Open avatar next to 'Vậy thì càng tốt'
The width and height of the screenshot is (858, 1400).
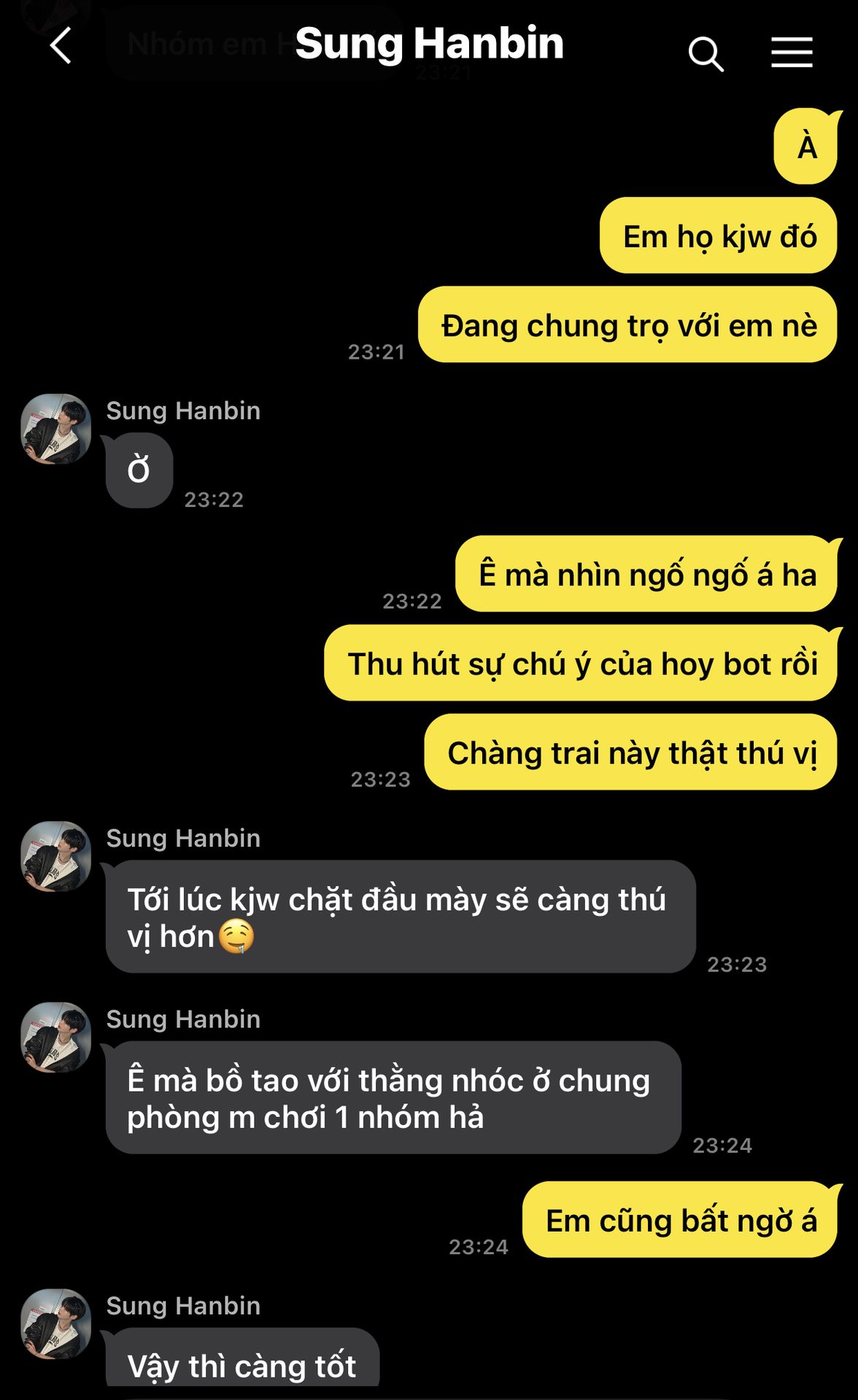[x=56, y=1323]
